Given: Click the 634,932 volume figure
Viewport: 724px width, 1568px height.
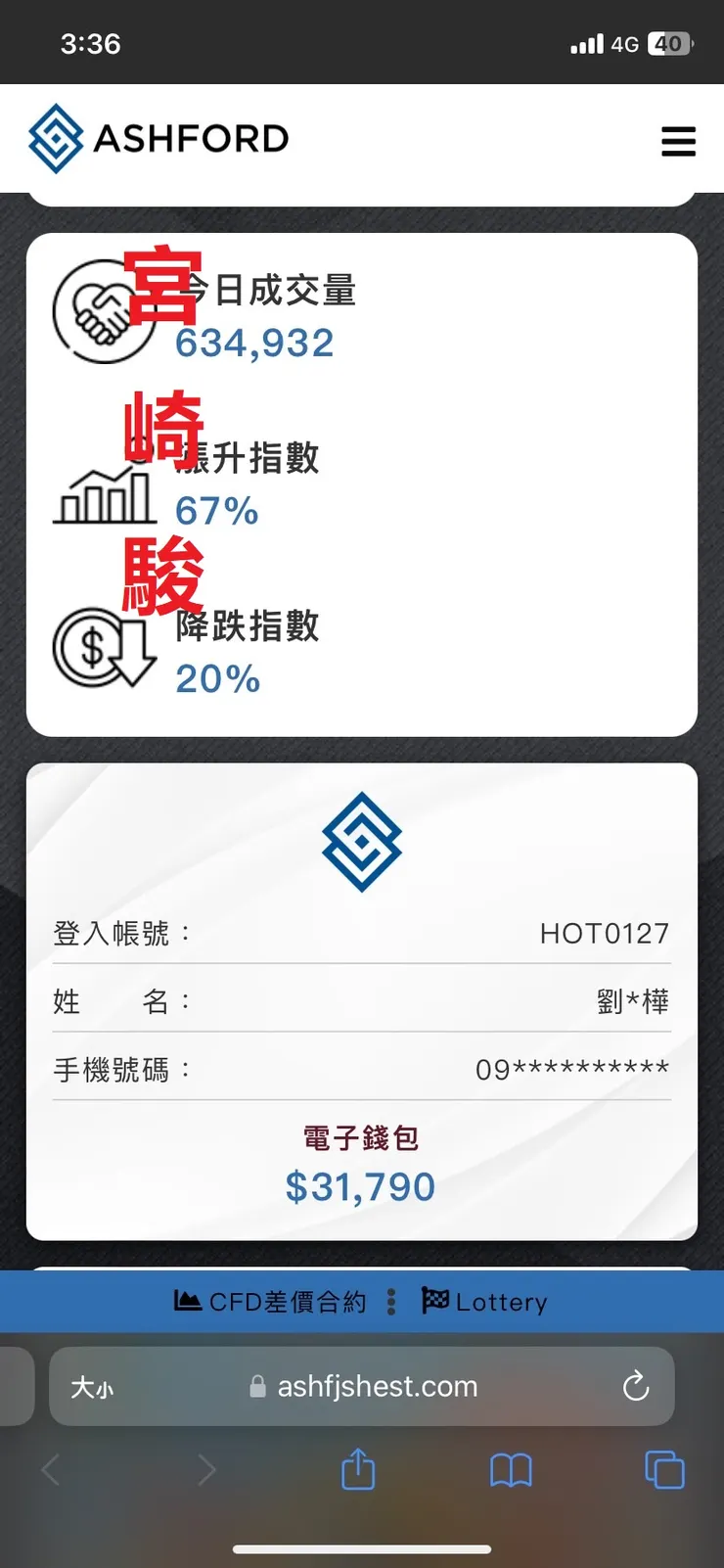Looking at the screenshot, I should click(x=254, y=343).
